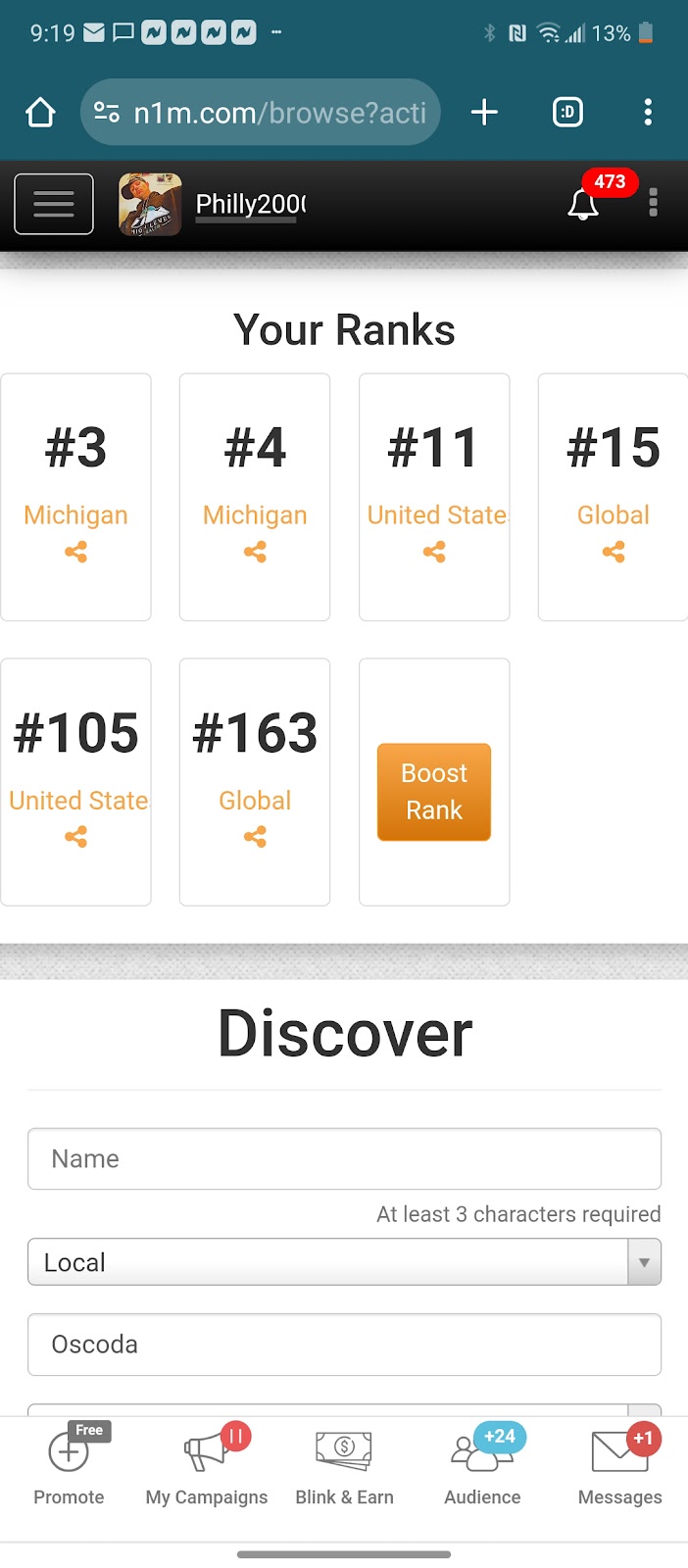Open the #11 United States rank card
Screen dimensions: 688x1568
[x=434, y=497]
